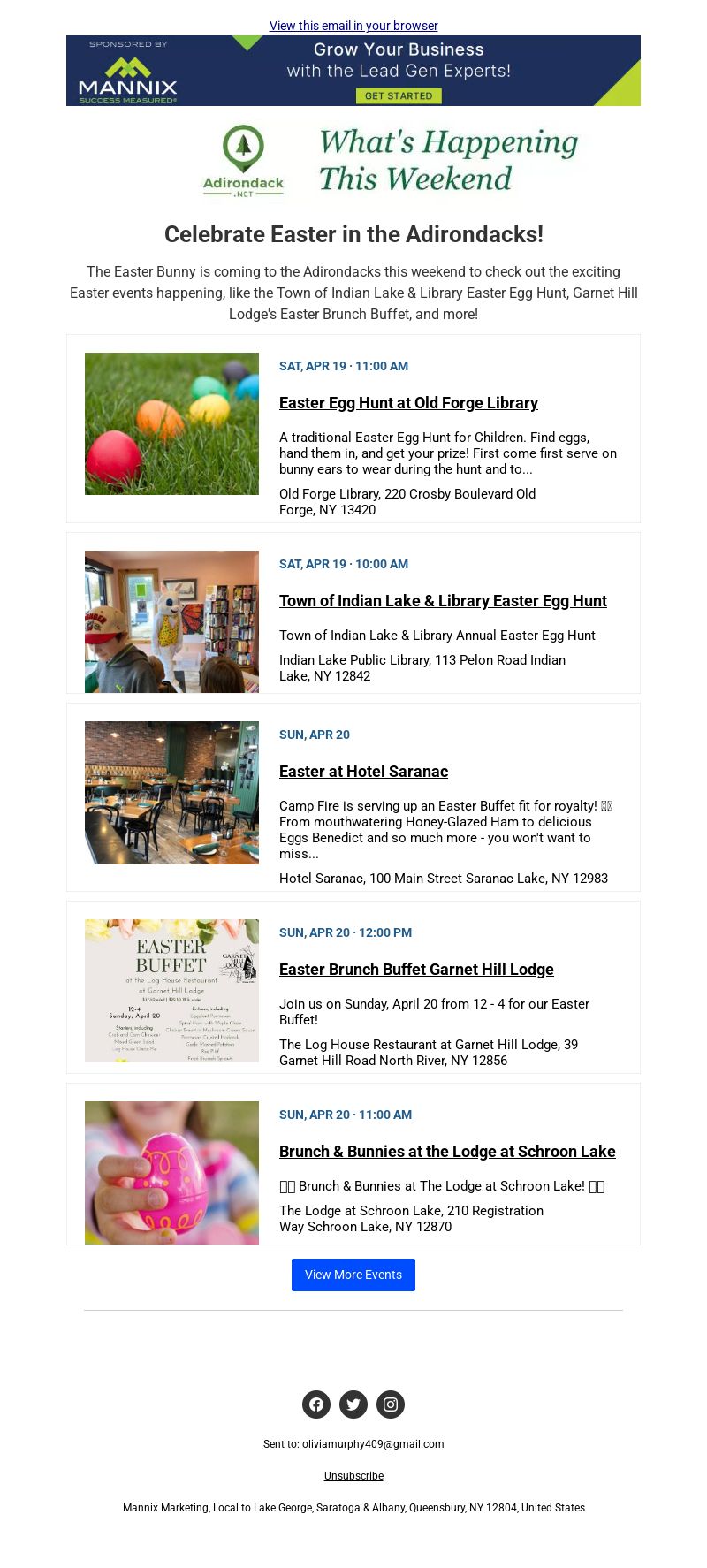Open Easter Brunch Buffet Garnet Hill Lodge link
Viewport: 707px width, 1568px height.
click(416, 970)
